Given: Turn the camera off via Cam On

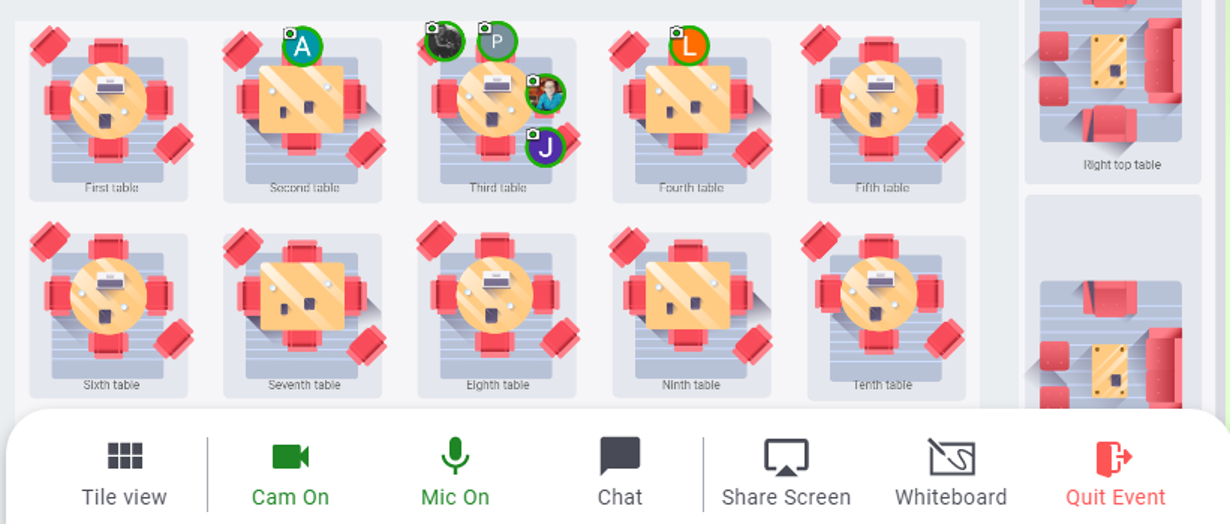Looking at the screenshot, I should (x=290, y=474).
